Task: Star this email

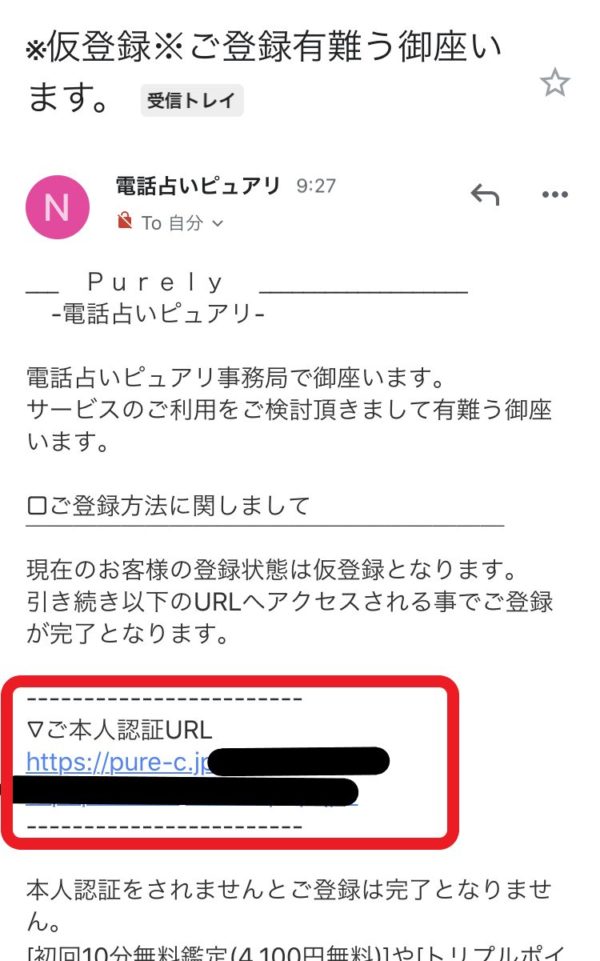Action: (554, 84)
